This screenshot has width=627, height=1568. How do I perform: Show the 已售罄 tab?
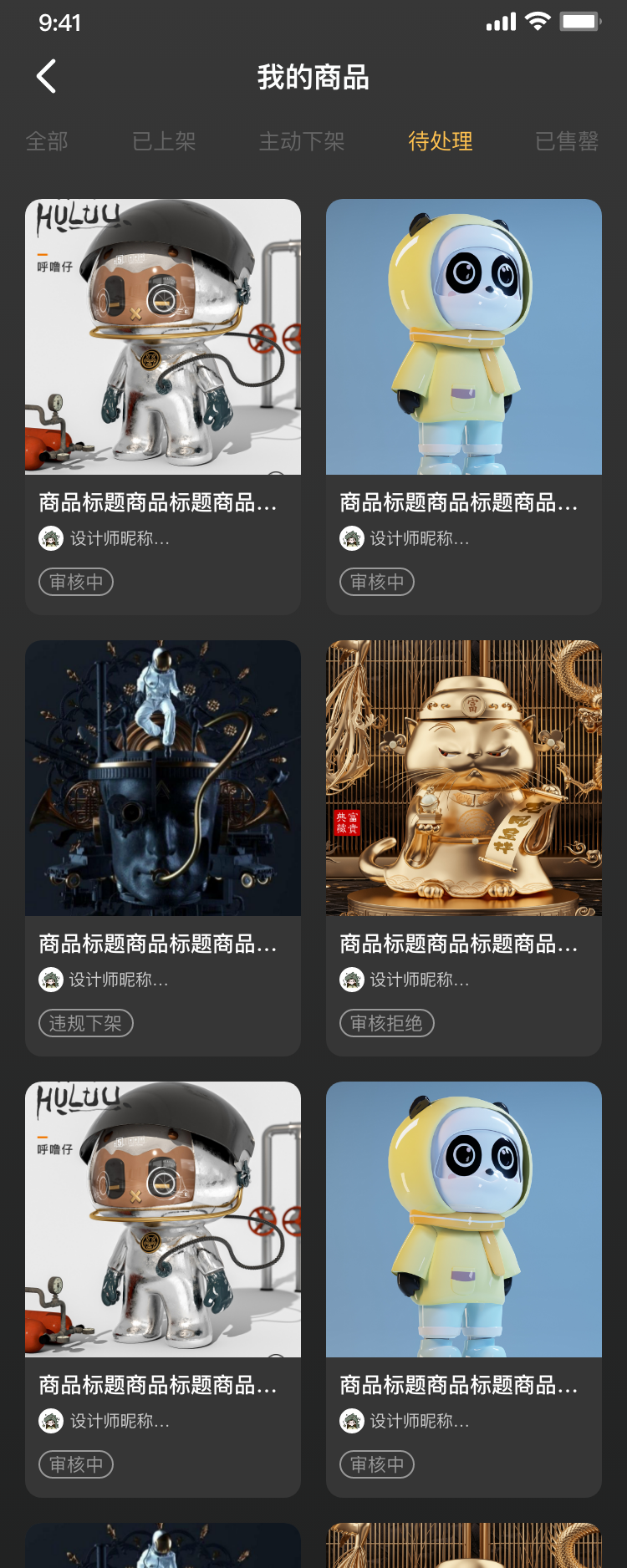(567, 141)
